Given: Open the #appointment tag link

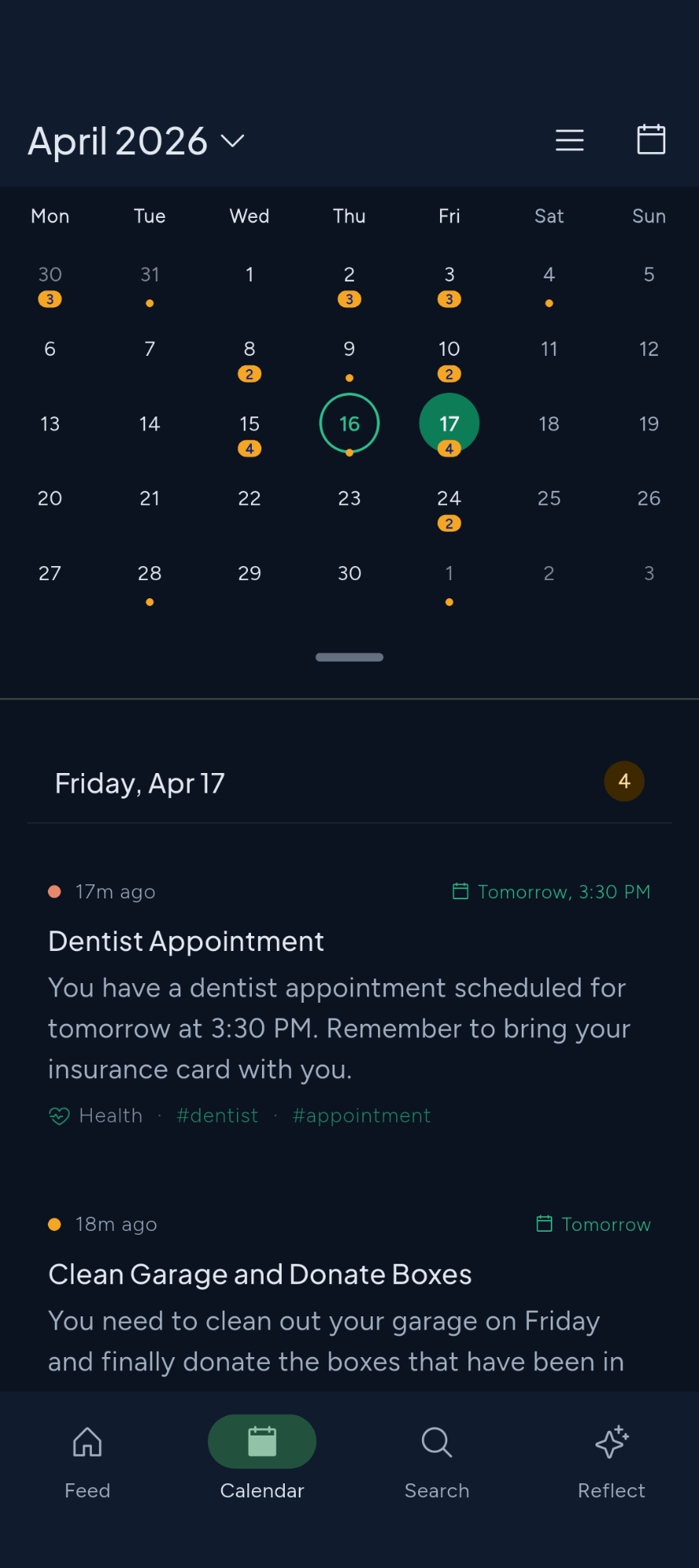Looking at the screenshot, I should (362, 1115).
